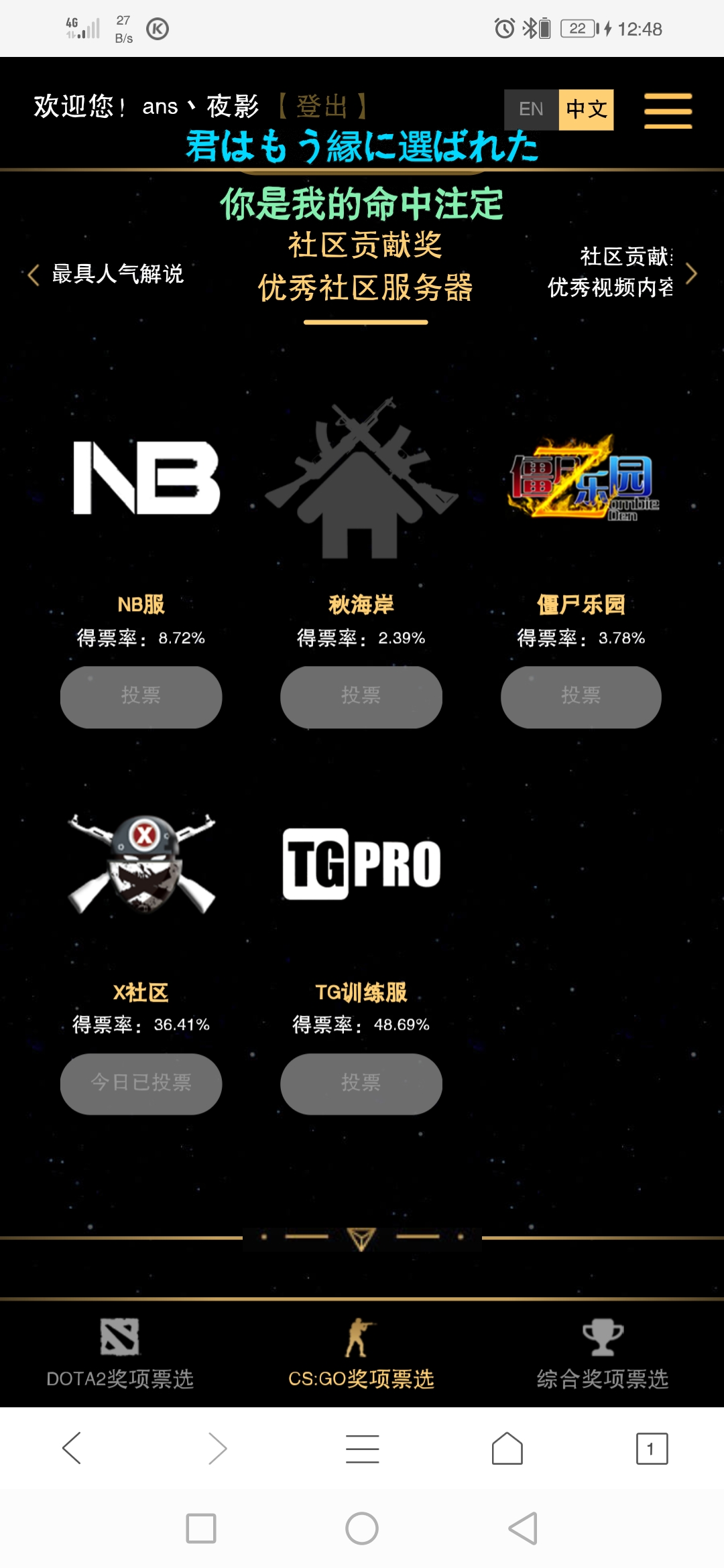The image size is (724, 1568).
Task: Open the 僵尸乐园 Zombie Den logo
Action: coord(582,482)
